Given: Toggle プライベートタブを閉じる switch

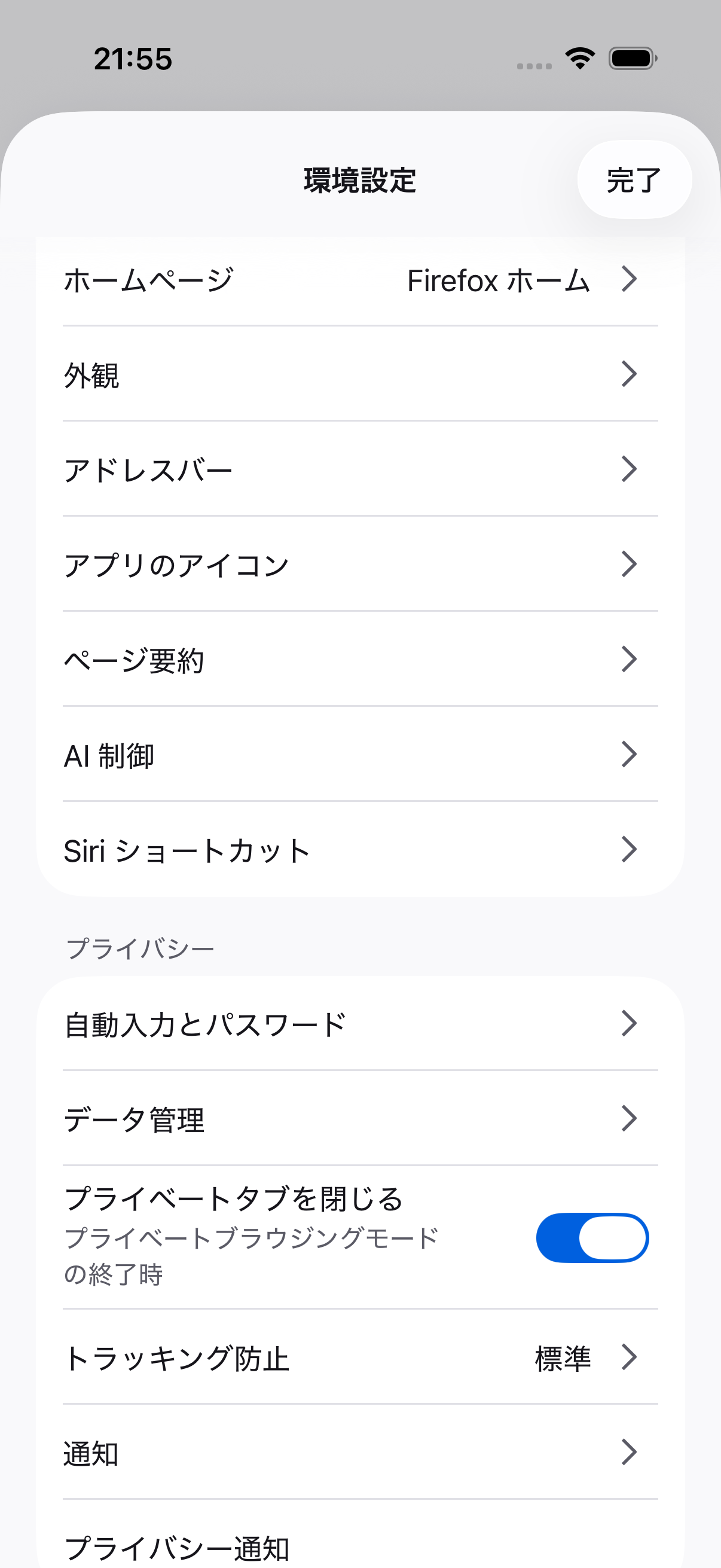Looking at the screenshot, I should point(591,1237).
